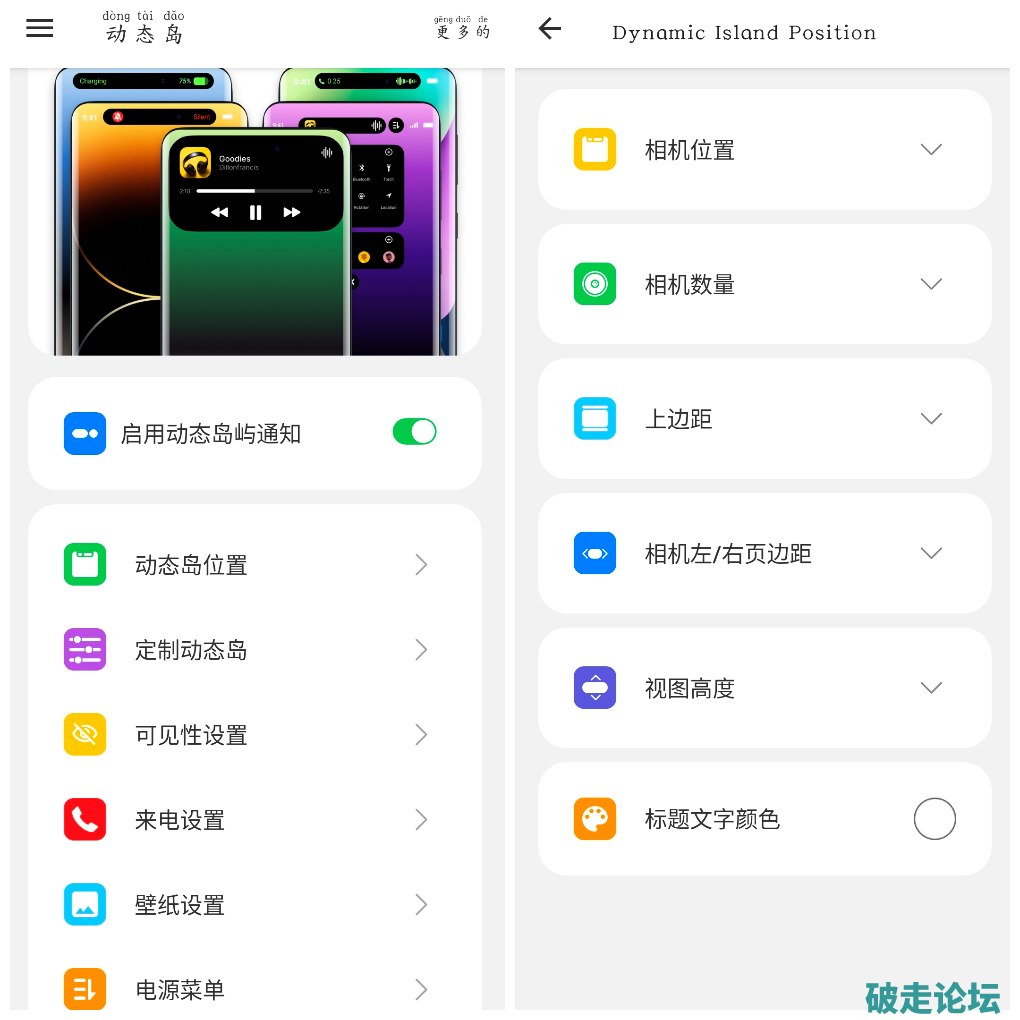Expand the 视图高度 section
The width and height of the screenshot is (1020, 1020).
click(x=930, y=688)
